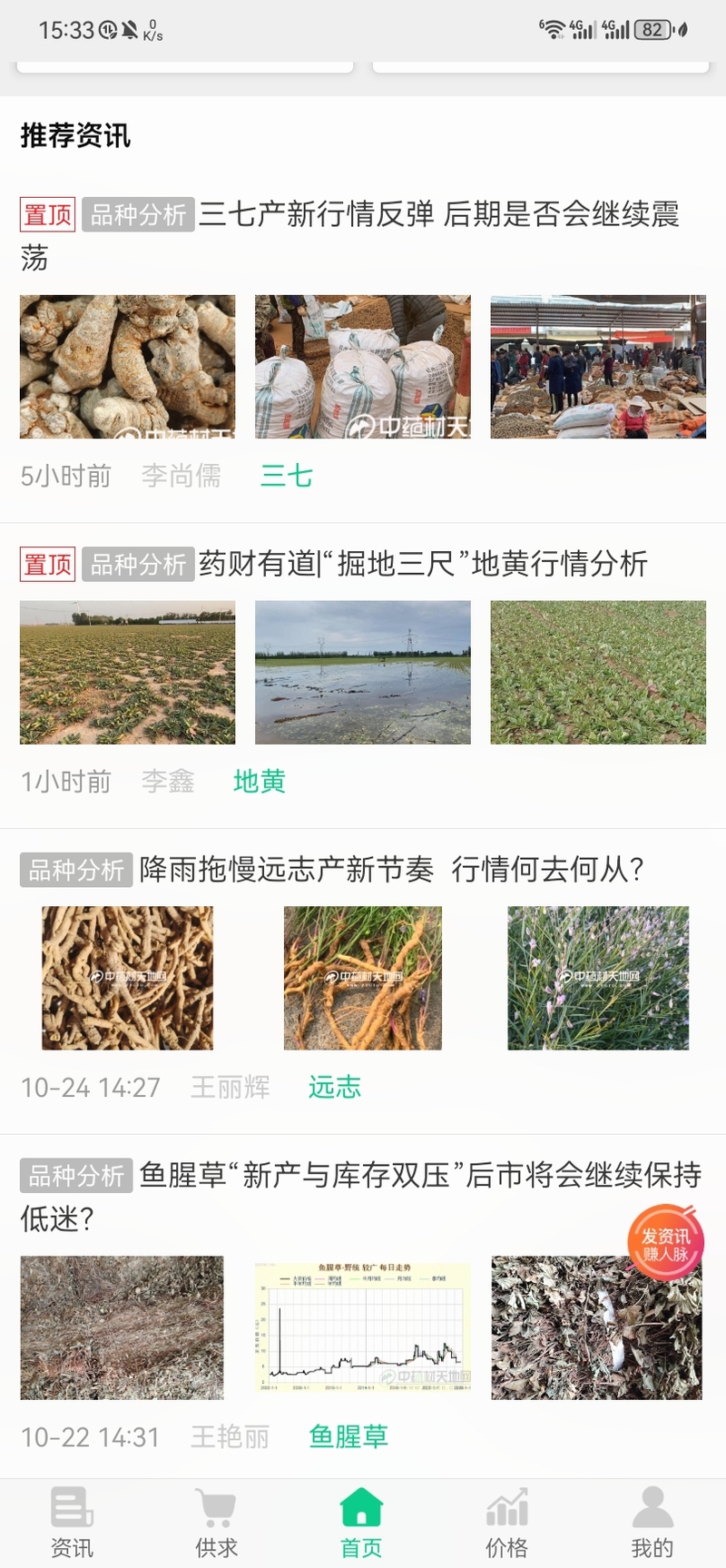Go to the 供求 tab

[x=216, y=1523]
